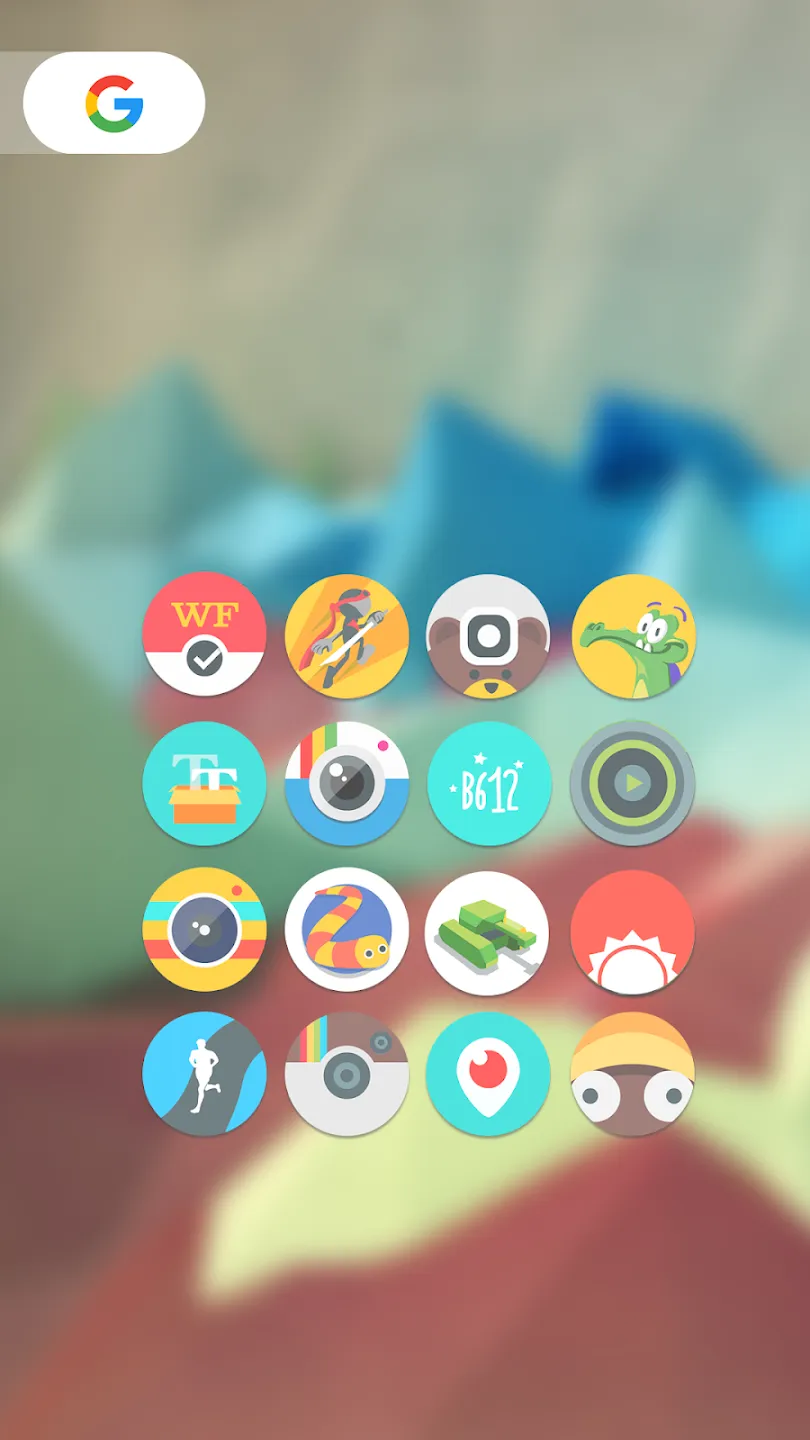This screenshot has width=810, height=1440.
Task: Launch the big-eyed beanie face app
Action: tap(633, 1074)
